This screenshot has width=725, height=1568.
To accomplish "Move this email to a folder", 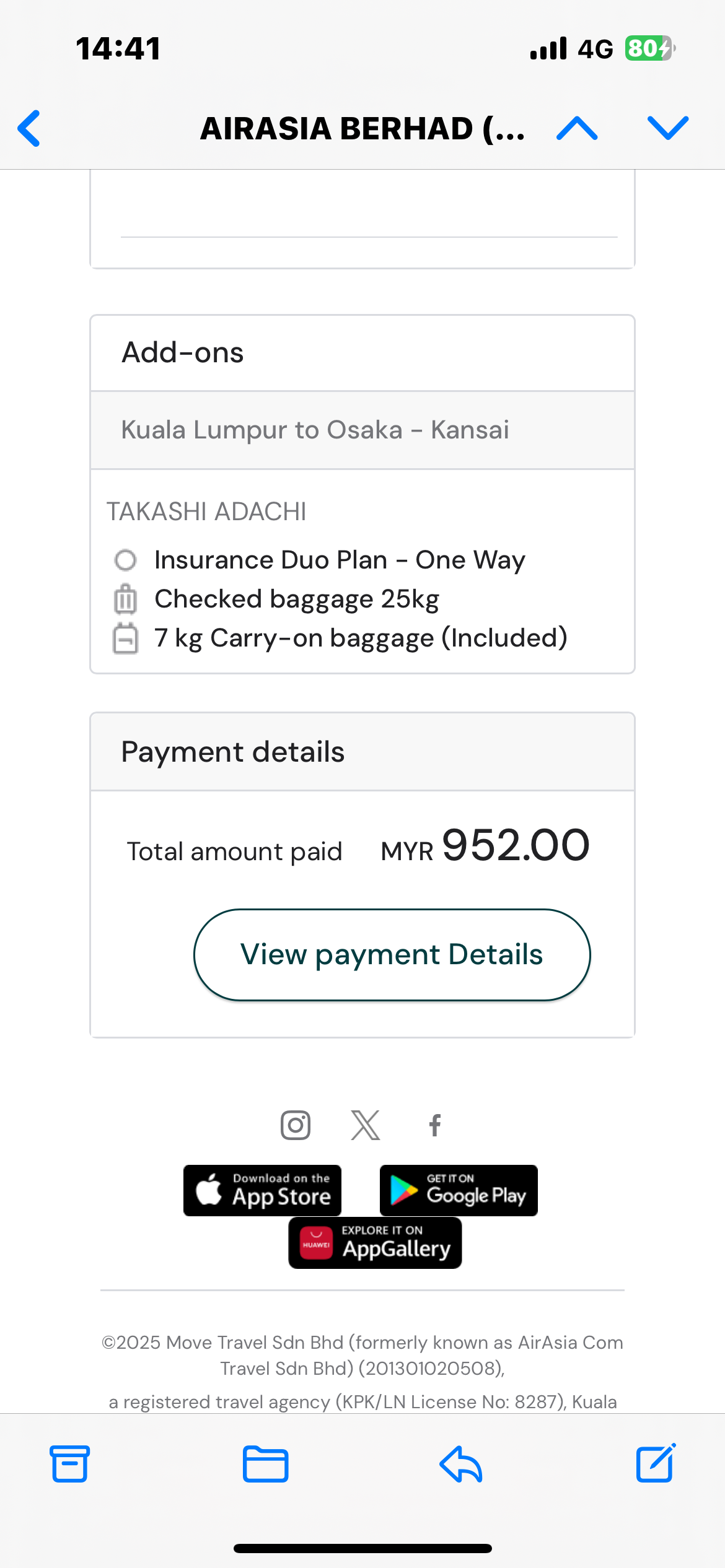I will 265,1464.
